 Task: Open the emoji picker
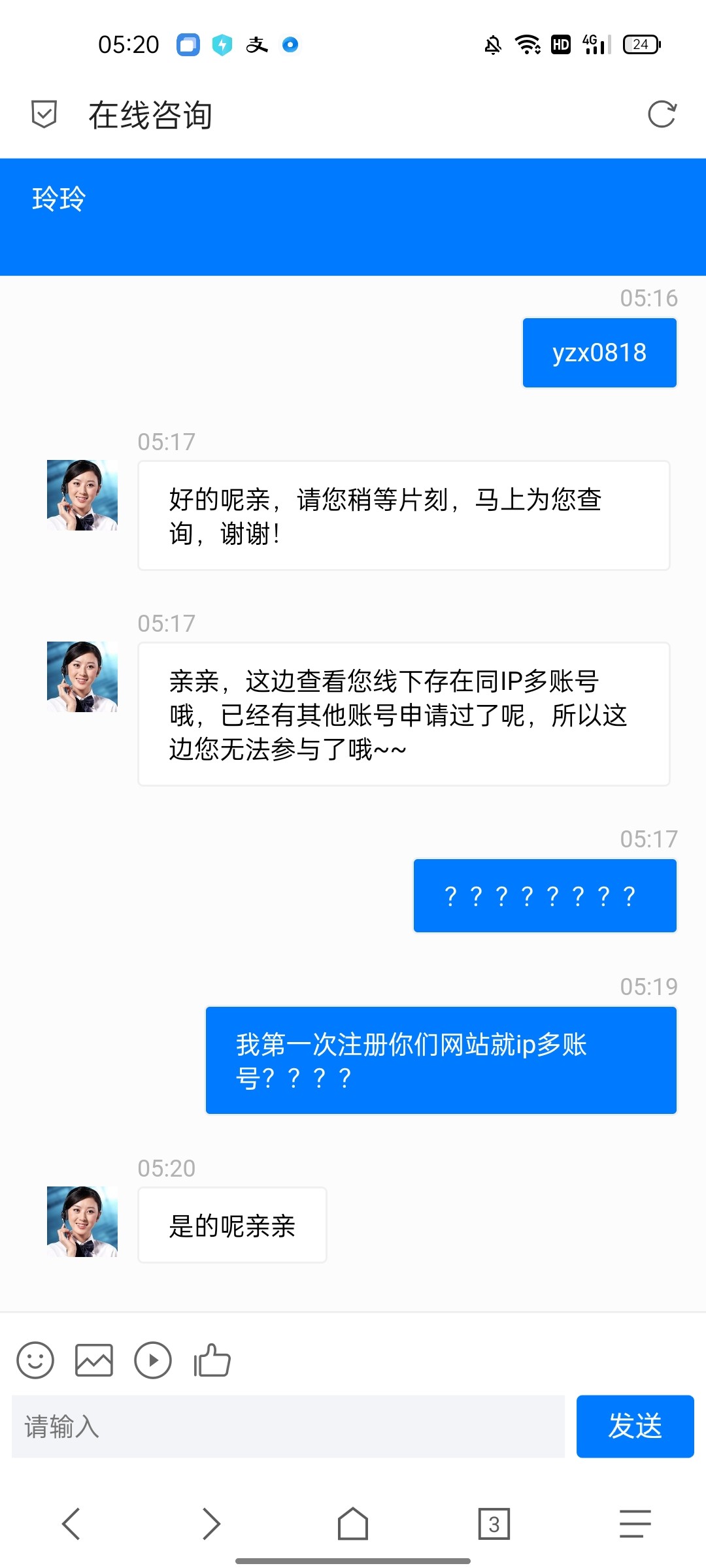[x=35, y=1360]
